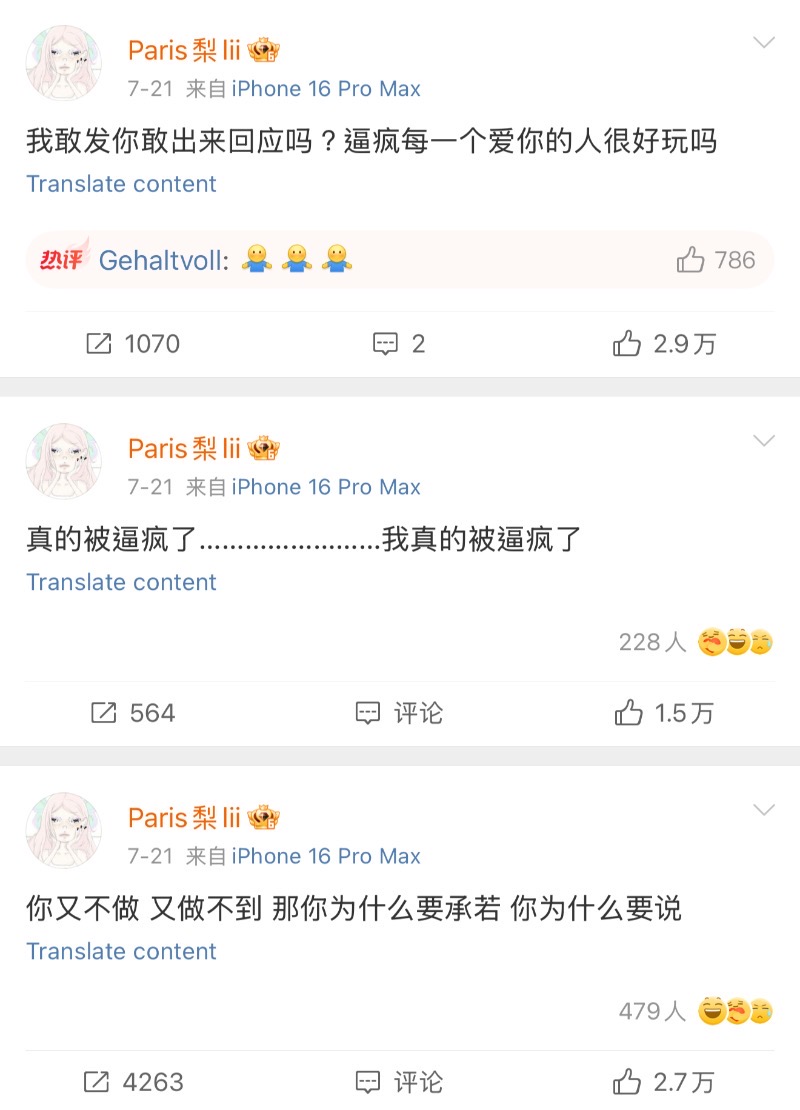
Task: Like the post with 1.5万 likes
Action: click(665, 713)
